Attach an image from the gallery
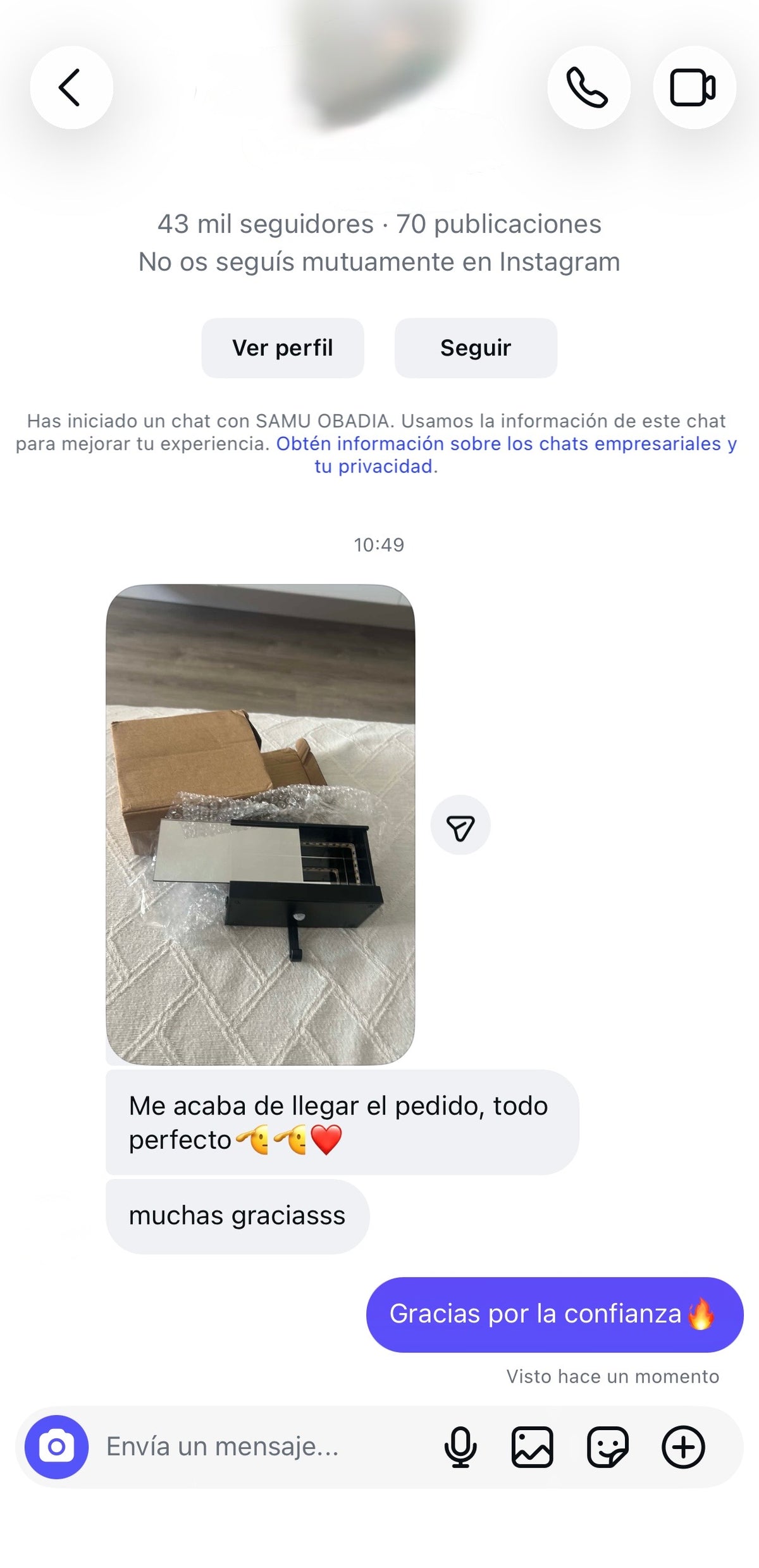759x1568 pixels. 532,1447
